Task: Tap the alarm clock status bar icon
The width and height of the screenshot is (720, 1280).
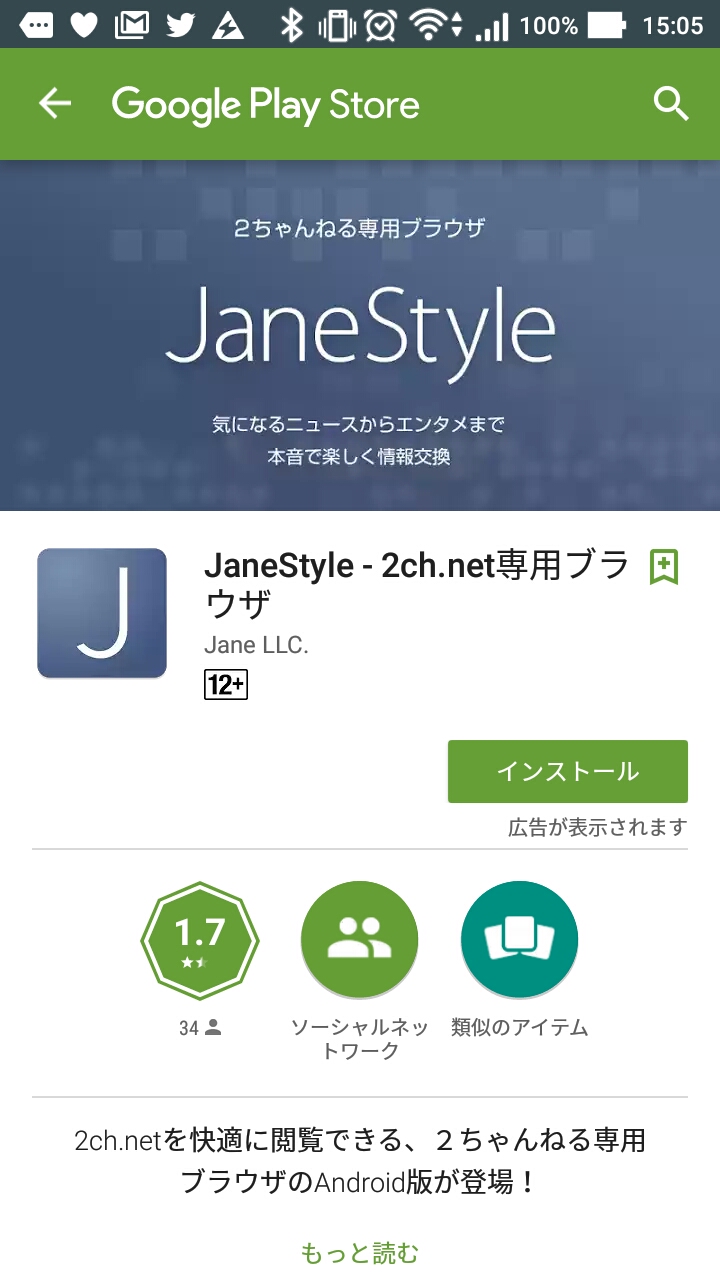Action: tap(380, 25)
